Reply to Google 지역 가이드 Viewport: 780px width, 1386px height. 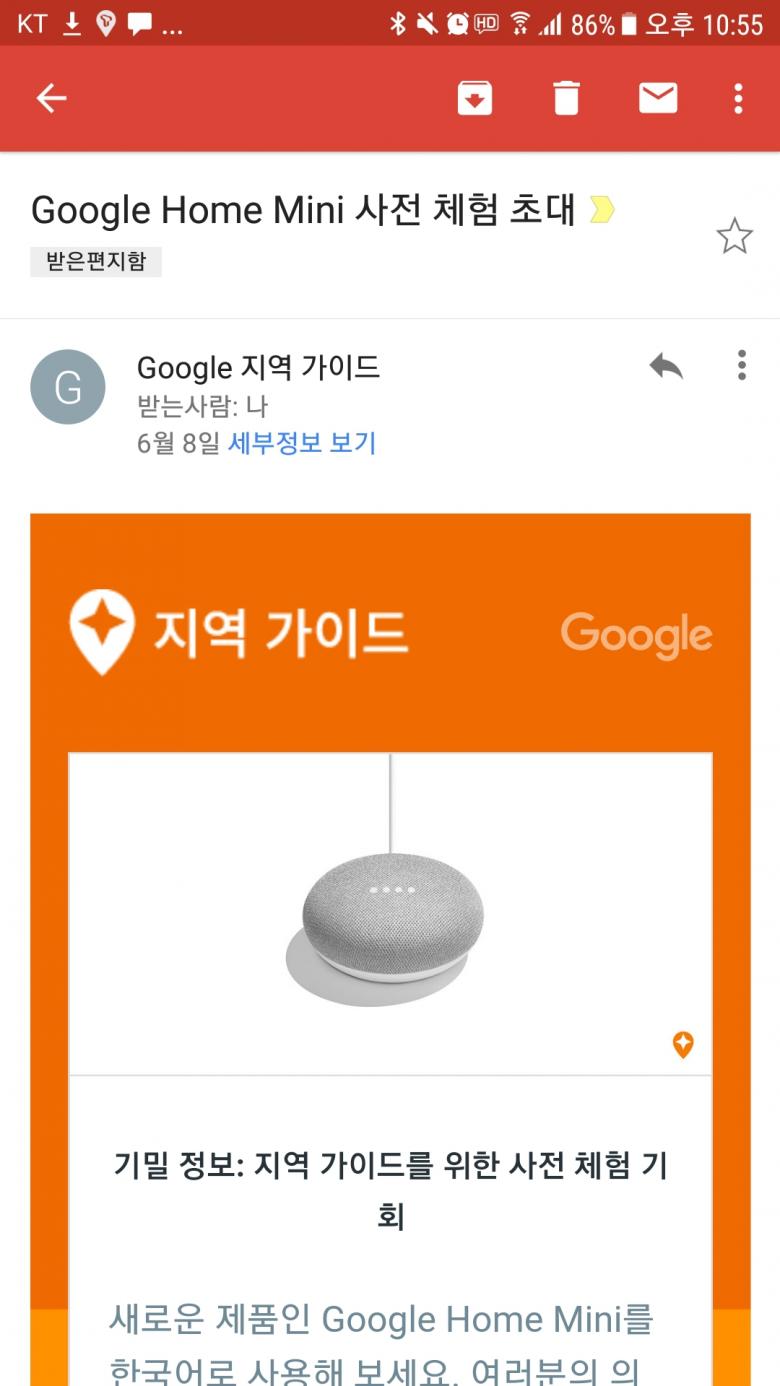click(x=666, y=367)
